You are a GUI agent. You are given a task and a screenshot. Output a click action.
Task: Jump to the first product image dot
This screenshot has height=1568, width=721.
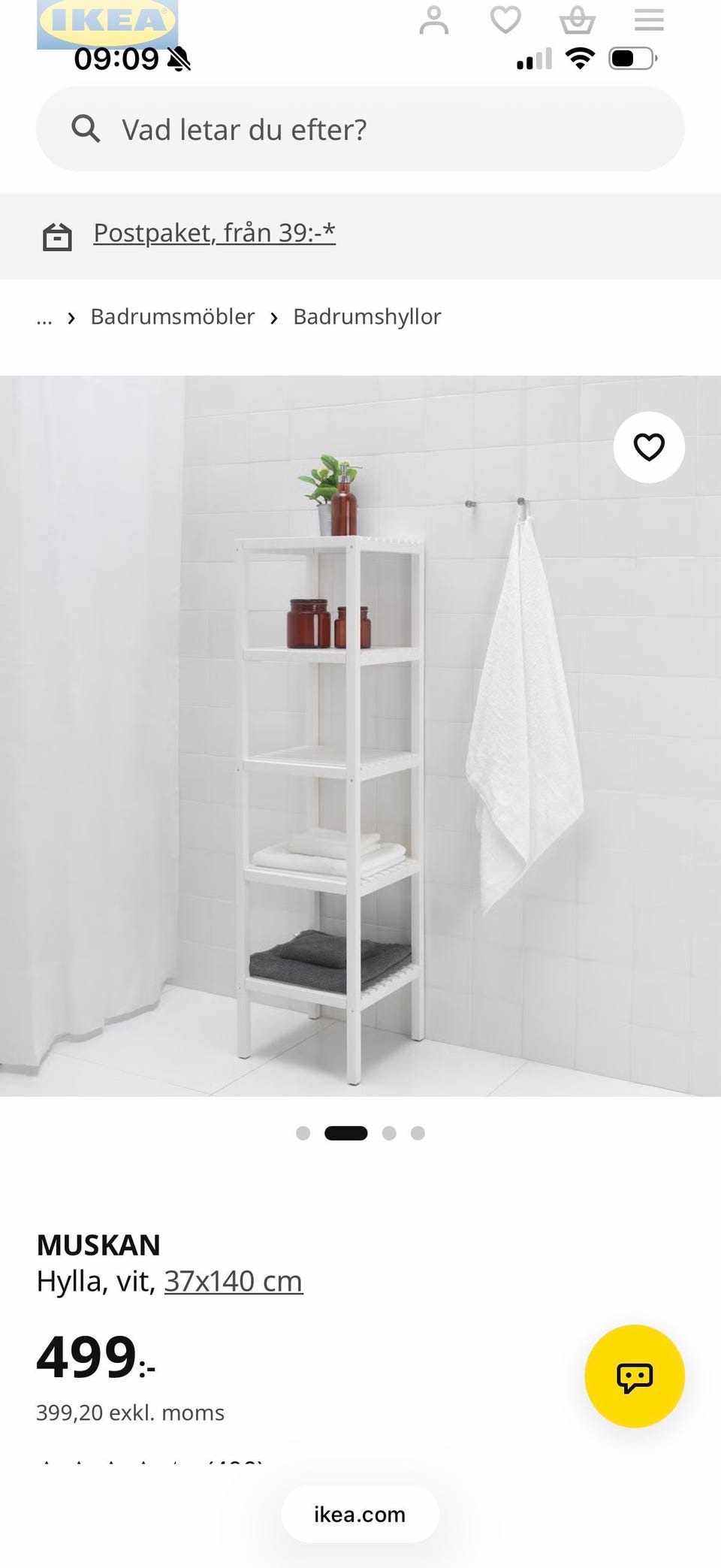pyautogui.click(x=303, y=1133)
